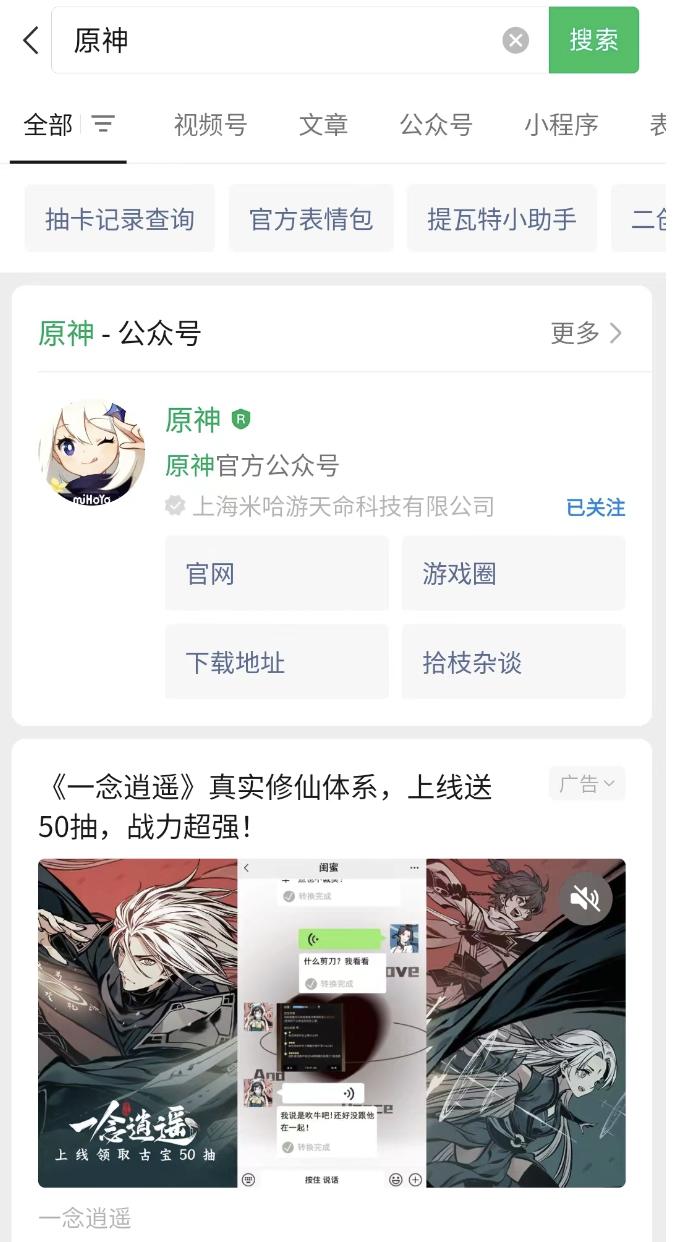Image resolution: width=674 pixels, height=1242 pixels.
Task: Open the filter icon beside 全部
Action: click(103, 125)
